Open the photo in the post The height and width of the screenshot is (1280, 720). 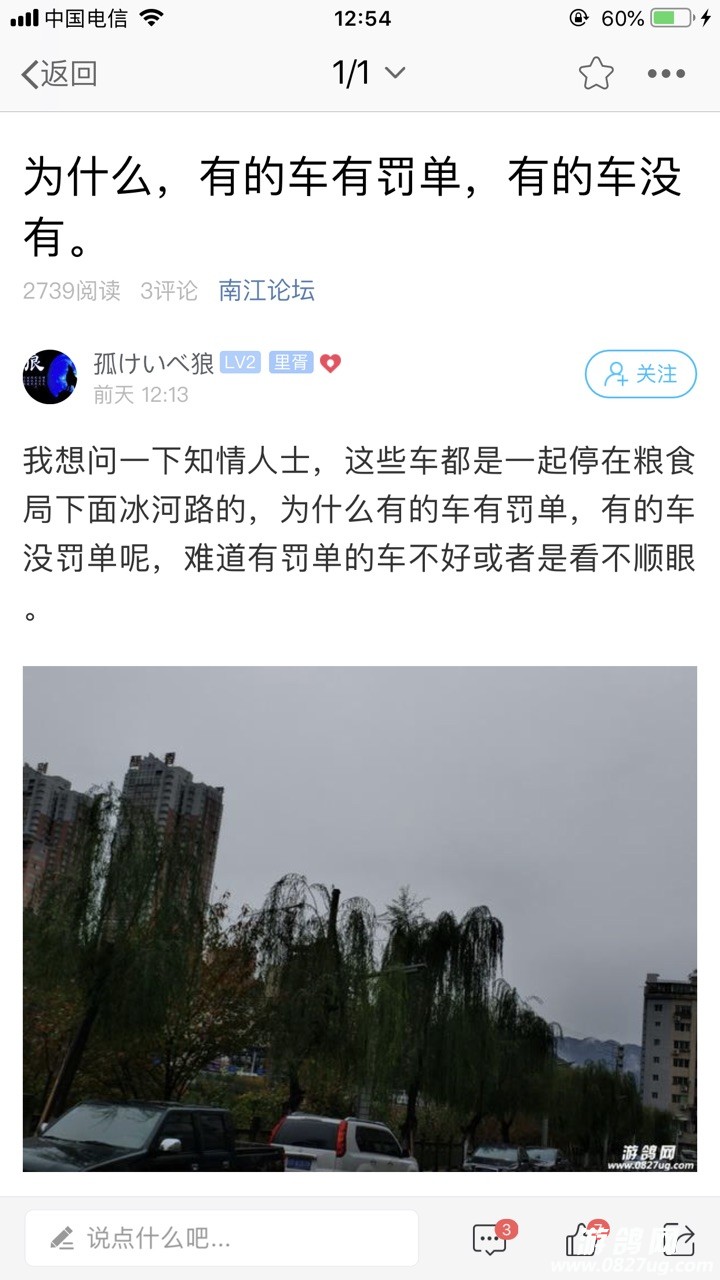[360, 918]
